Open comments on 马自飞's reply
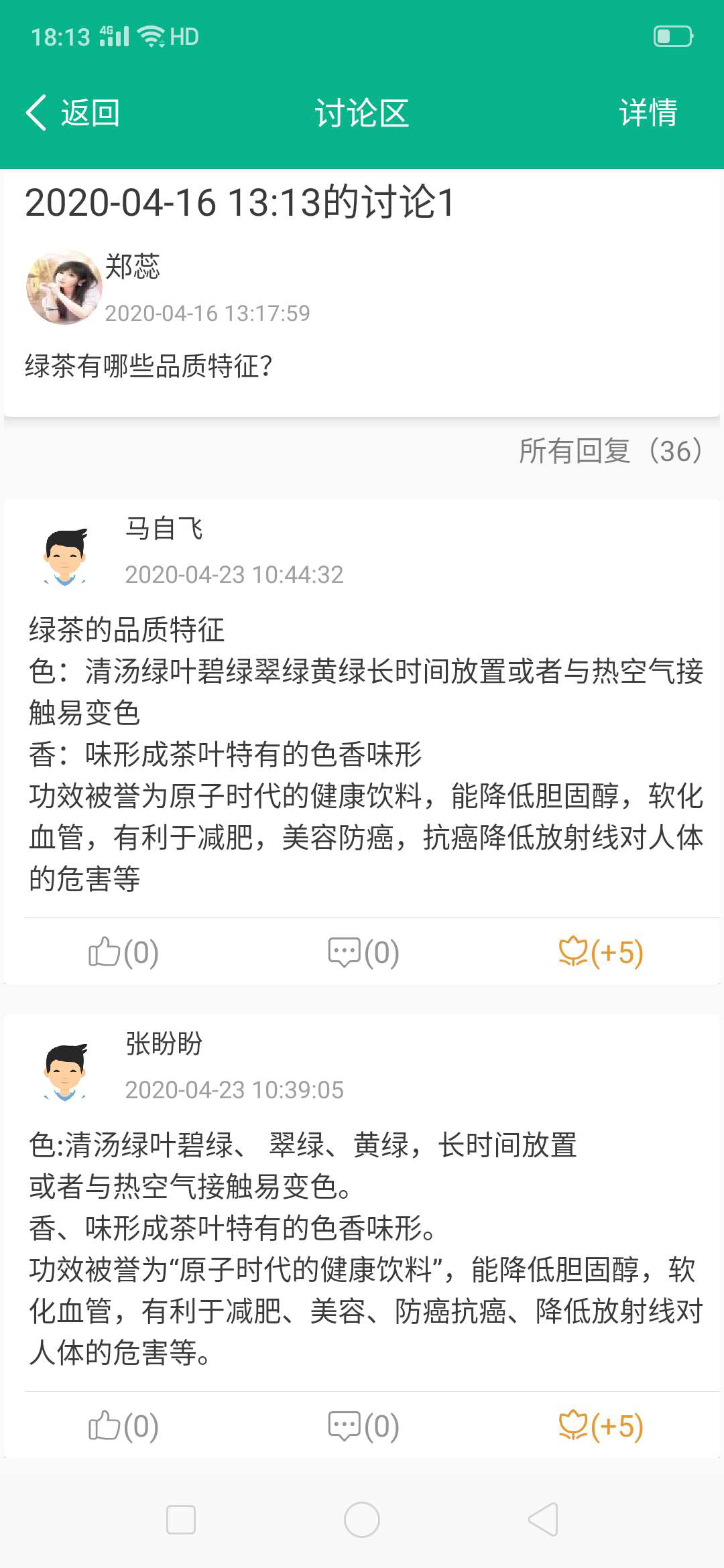This screenshot has height=1568, width=724. click(x=363, y=952)
